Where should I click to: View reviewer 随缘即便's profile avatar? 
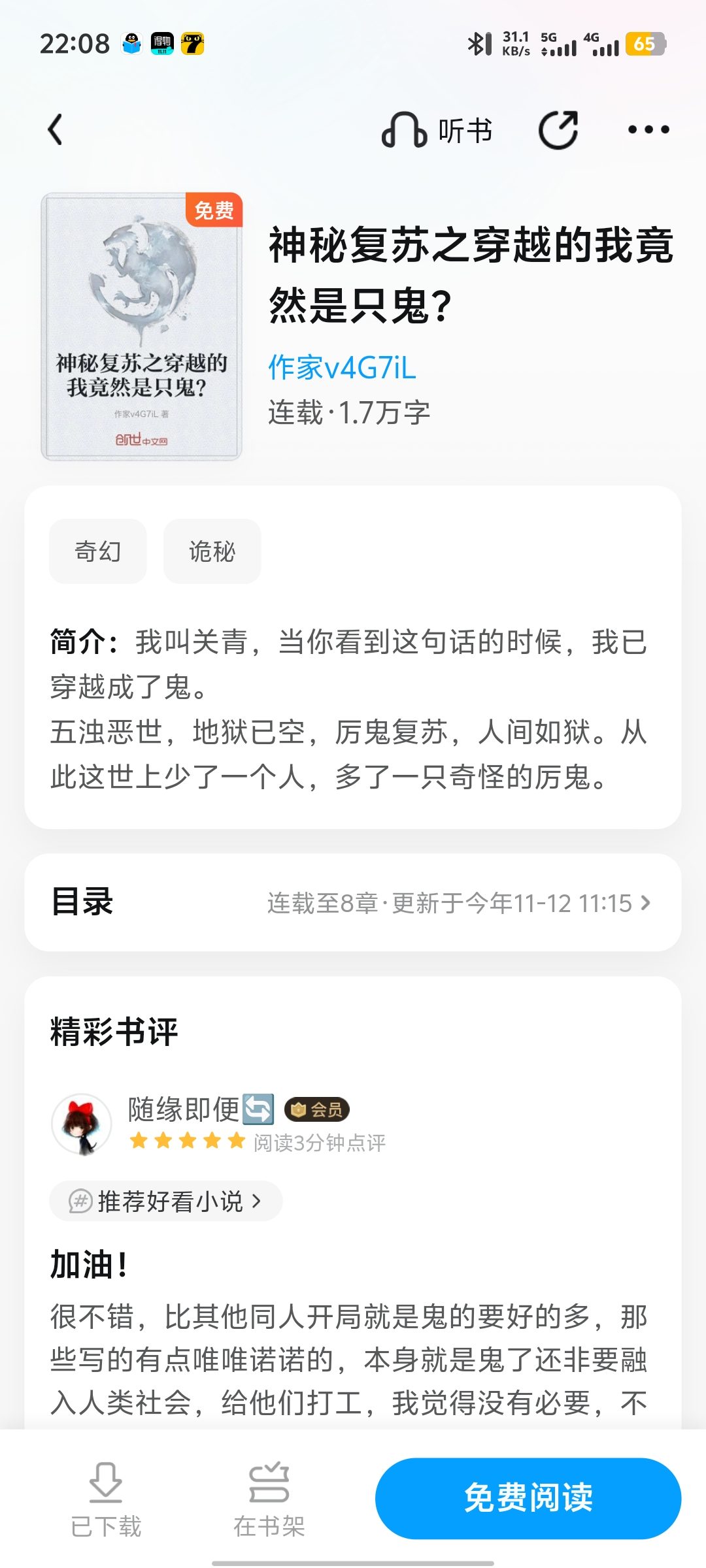(x=82, y=1124)
